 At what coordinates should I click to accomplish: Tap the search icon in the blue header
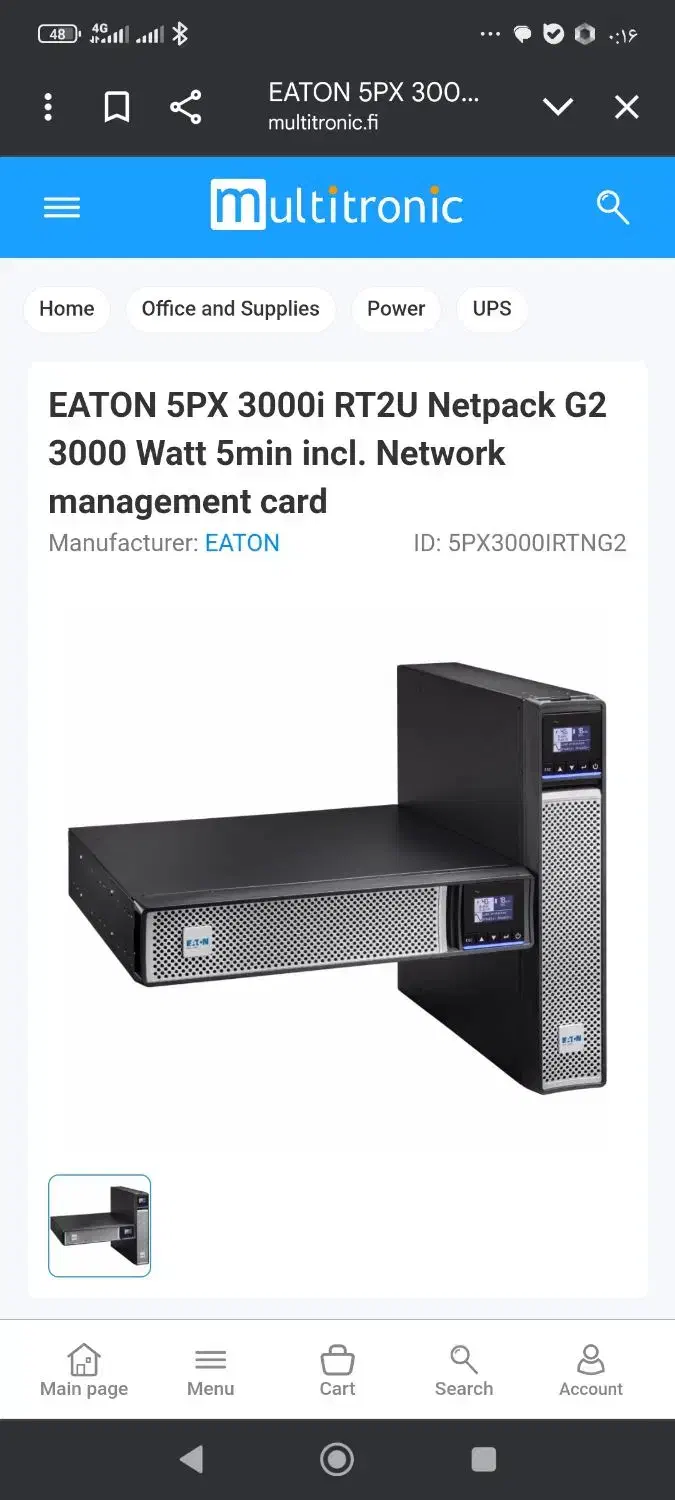point(612,207)
